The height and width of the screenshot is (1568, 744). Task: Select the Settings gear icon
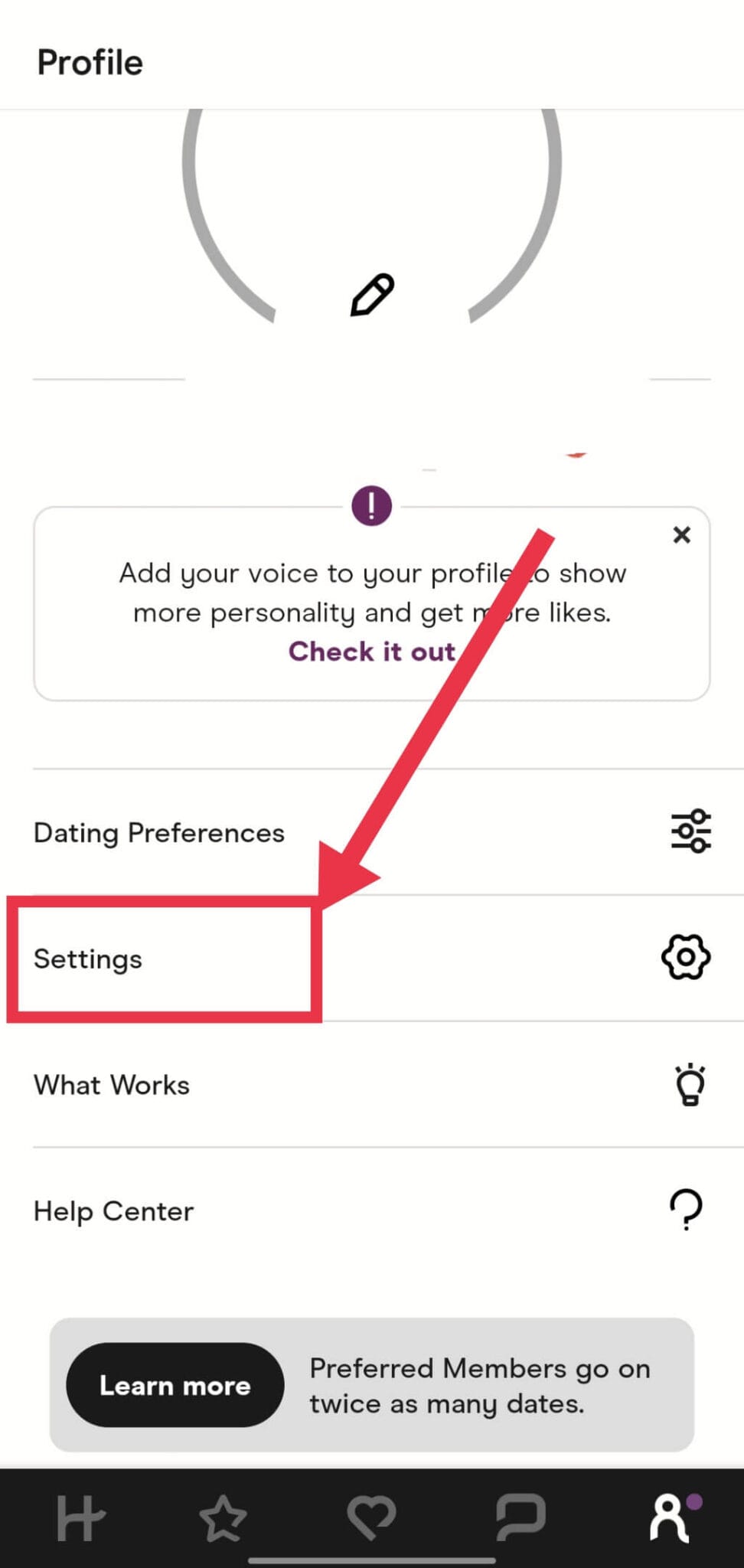tap(686, 956)
